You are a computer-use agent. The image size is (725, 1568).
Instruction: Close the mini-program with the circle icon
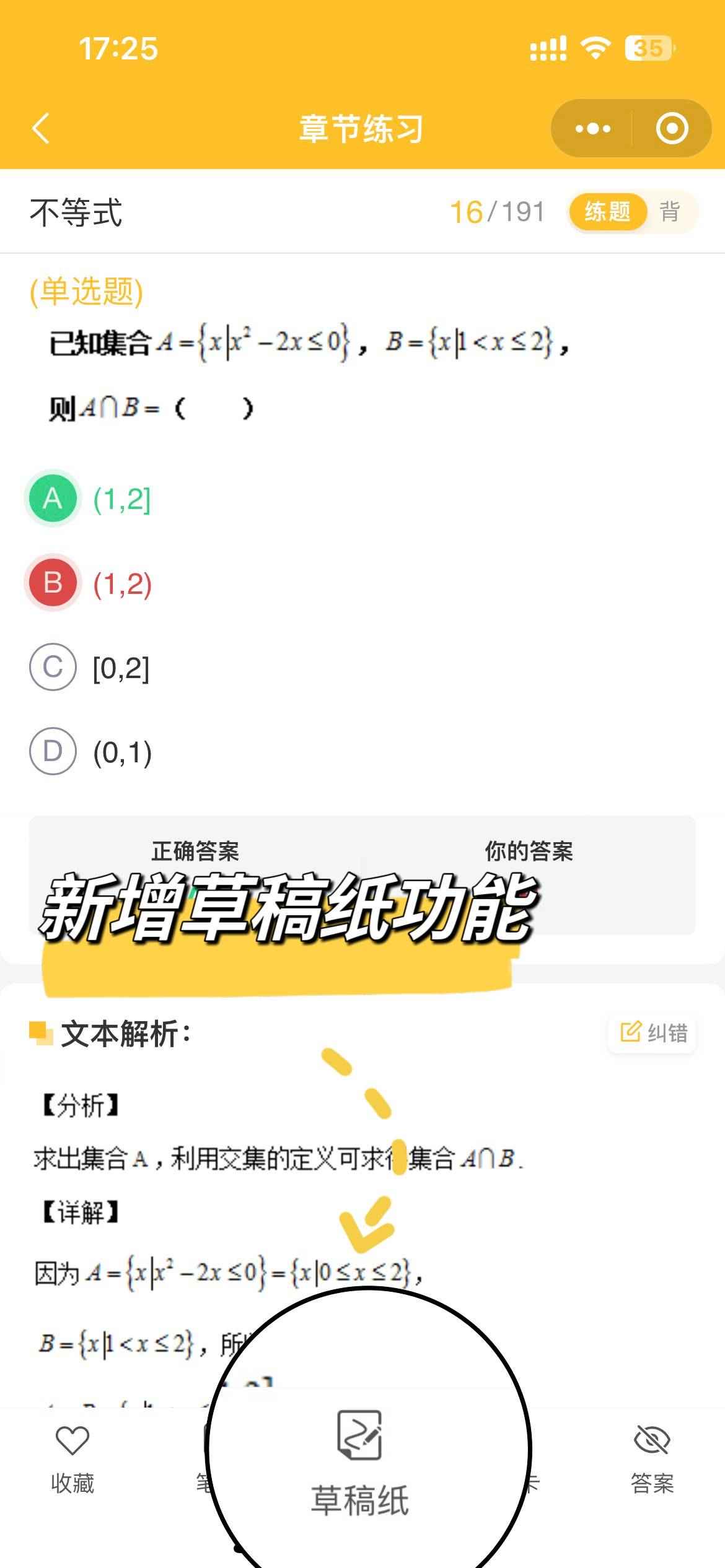click(x=672, y=129)
